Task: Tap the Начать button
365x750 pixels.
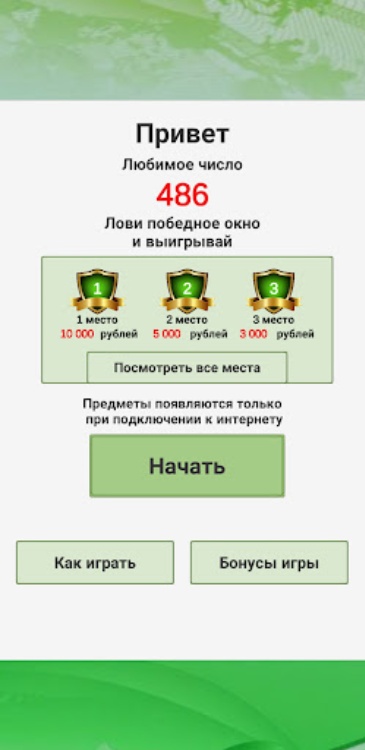Action: tap(187, 465)
